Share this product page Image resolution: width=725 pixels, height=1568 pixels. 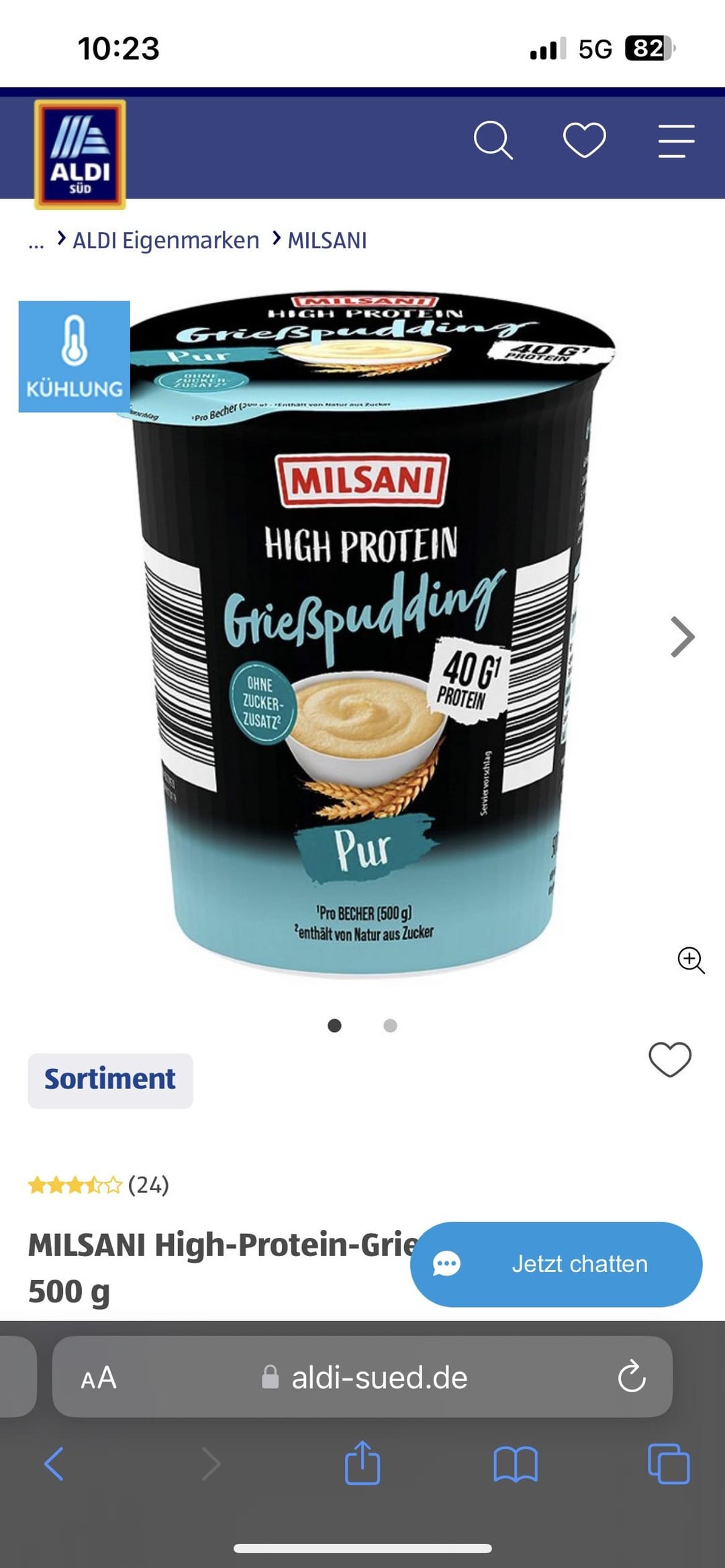click(x=362, y=1463)
